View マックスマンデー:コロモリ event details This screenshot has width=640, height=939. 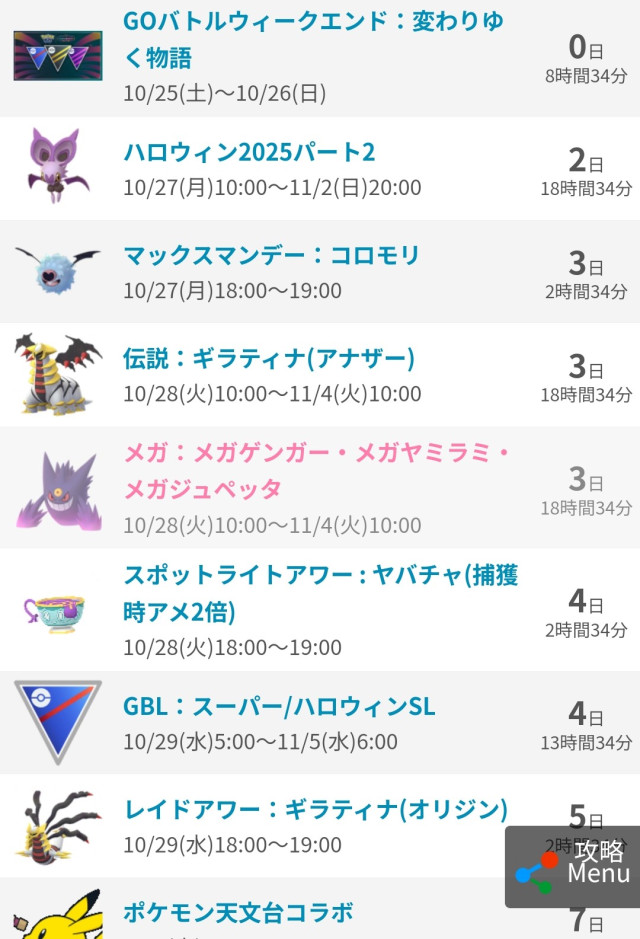pyautogui.click(x=272, y=256)
